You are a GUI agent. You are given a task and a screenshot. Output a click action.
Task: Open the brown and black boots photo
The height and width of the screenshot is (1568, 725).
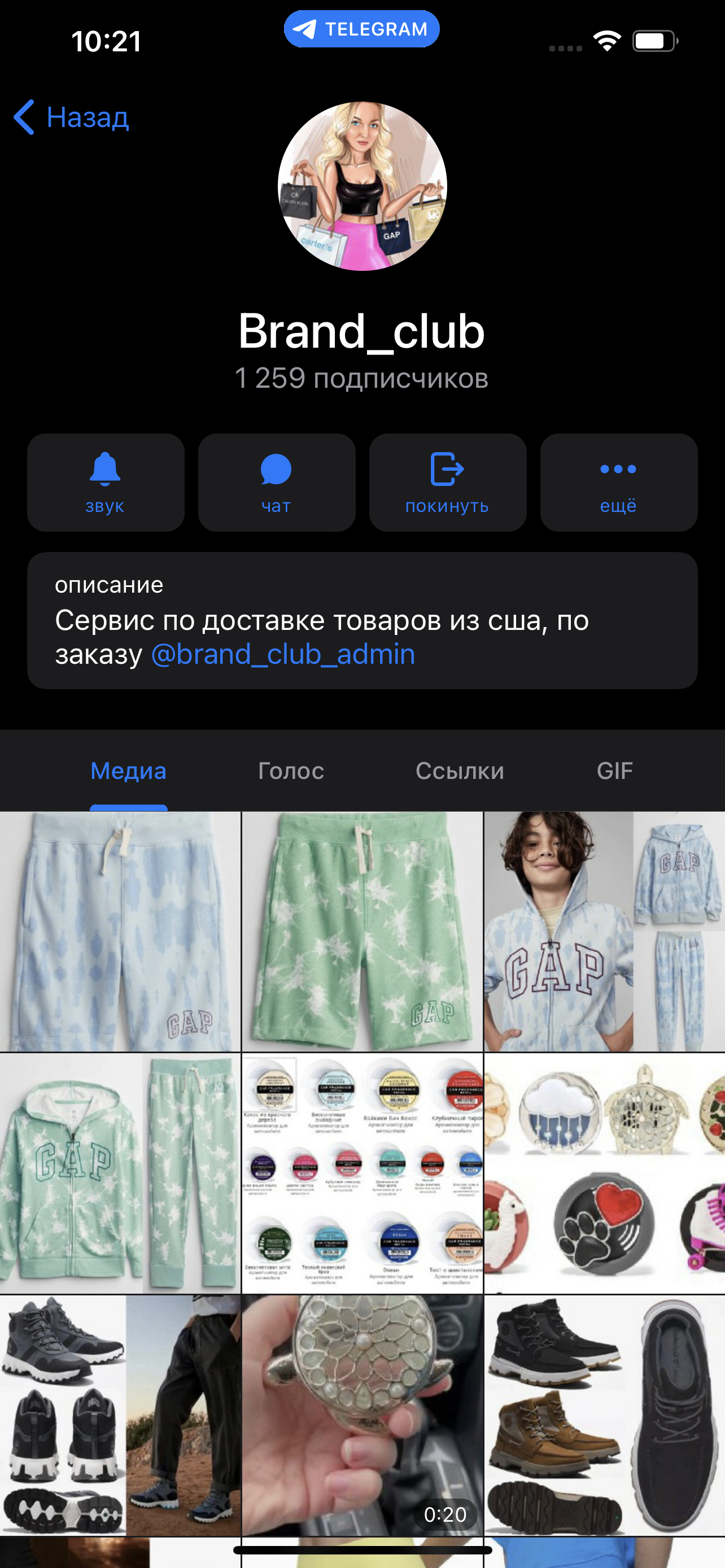coord(605,1414)
